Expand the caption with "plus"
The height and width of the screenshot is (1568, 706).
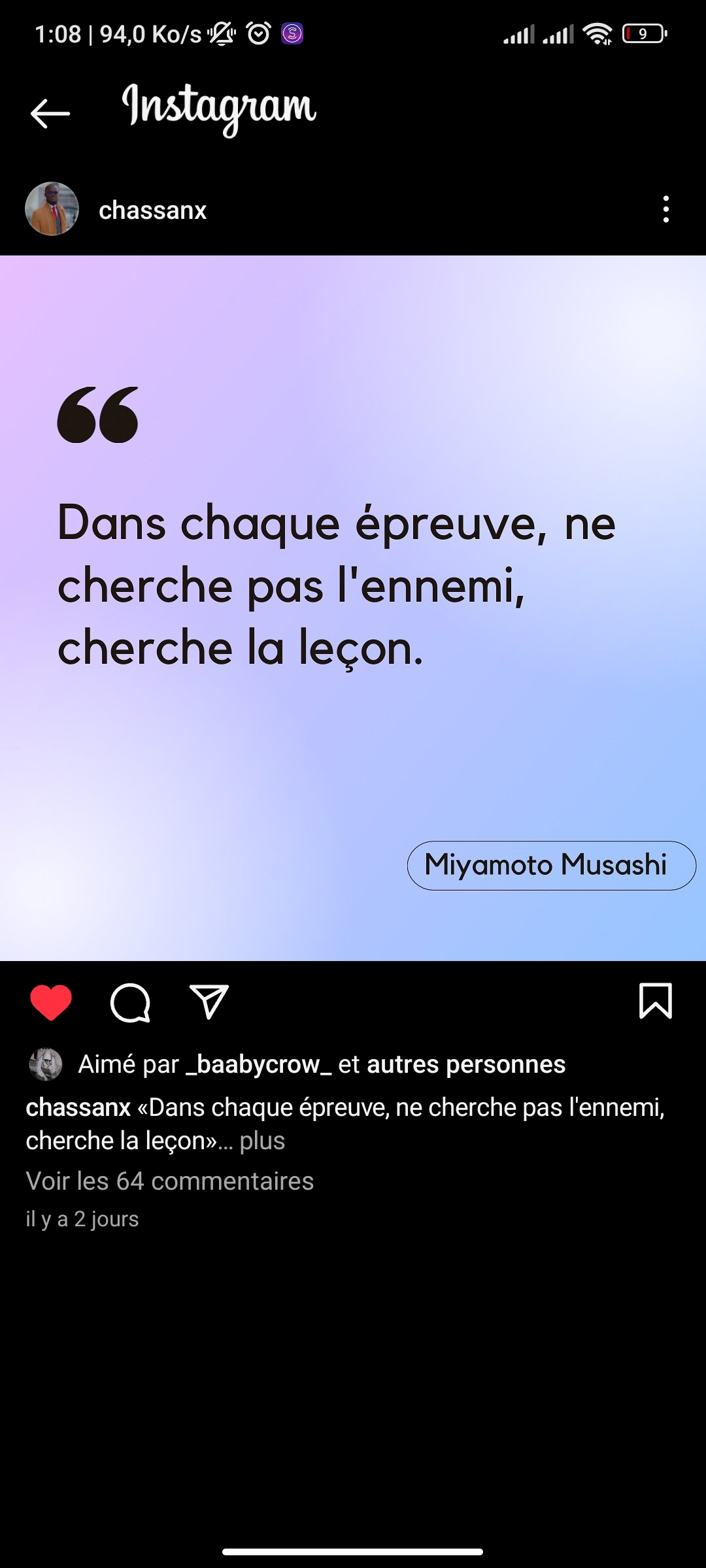[262, 1141]
